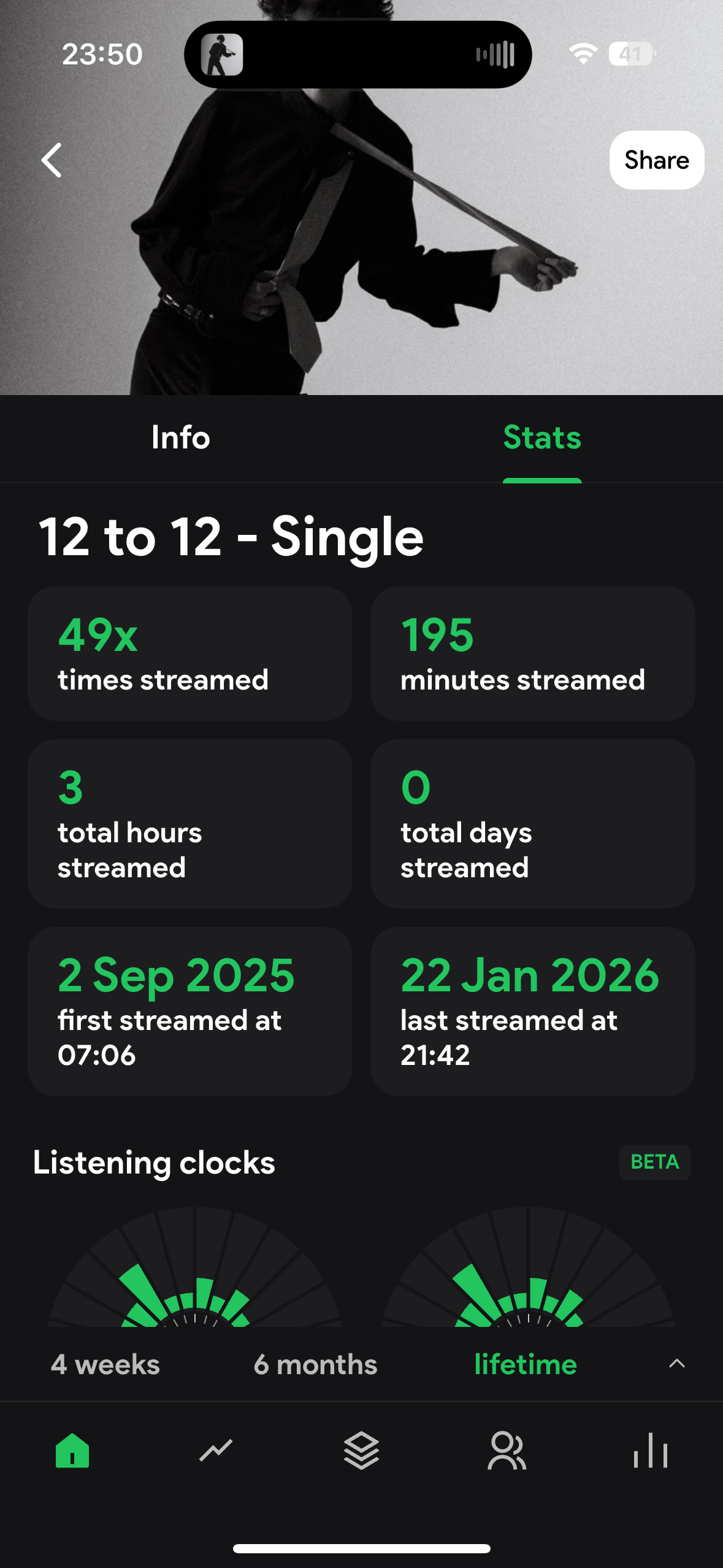Select the Stats tab
The width and height of the screenshot is (723, 1568).
pyautogui.click(x=542, y=437)
